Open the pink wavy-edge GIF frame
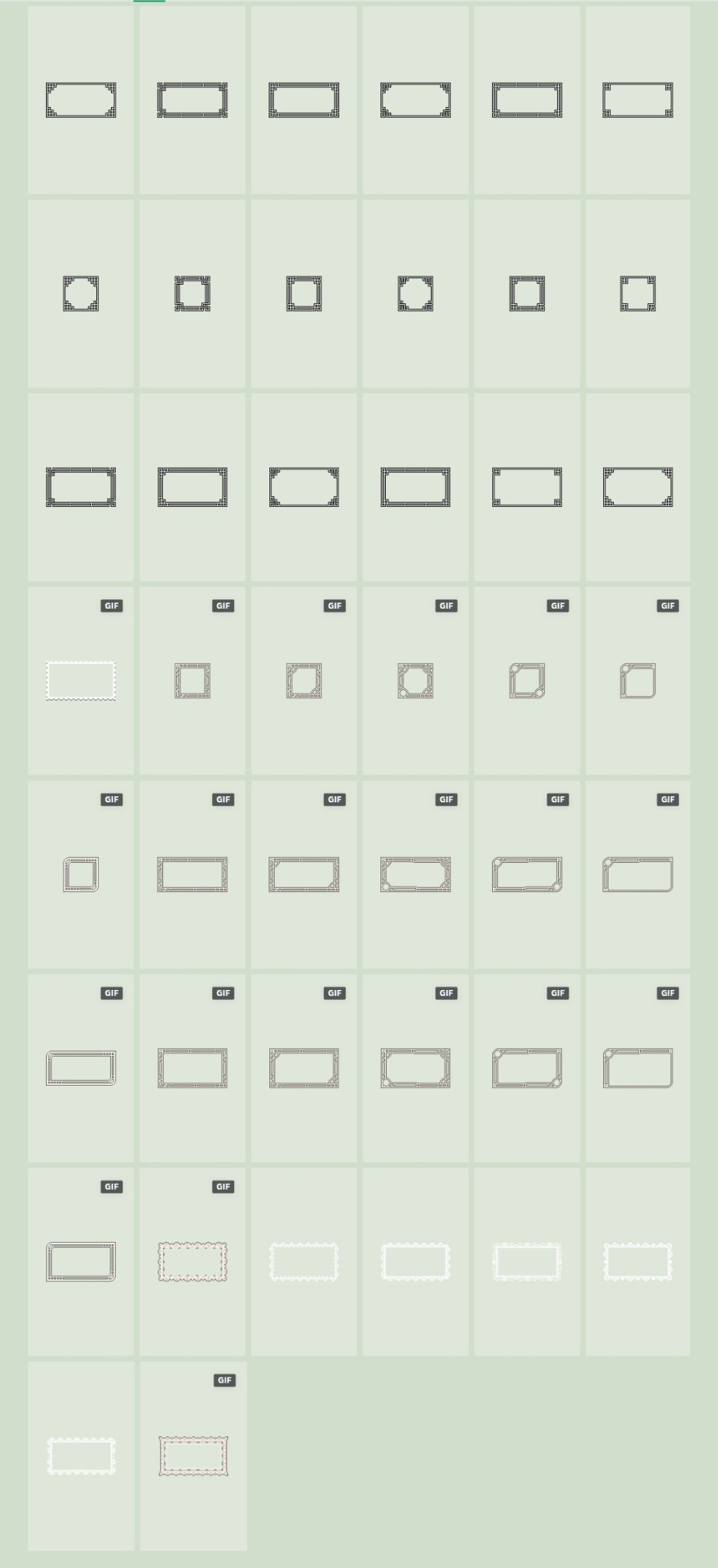The height and width of the screenshot is (1568, 718). point(193,1455)
